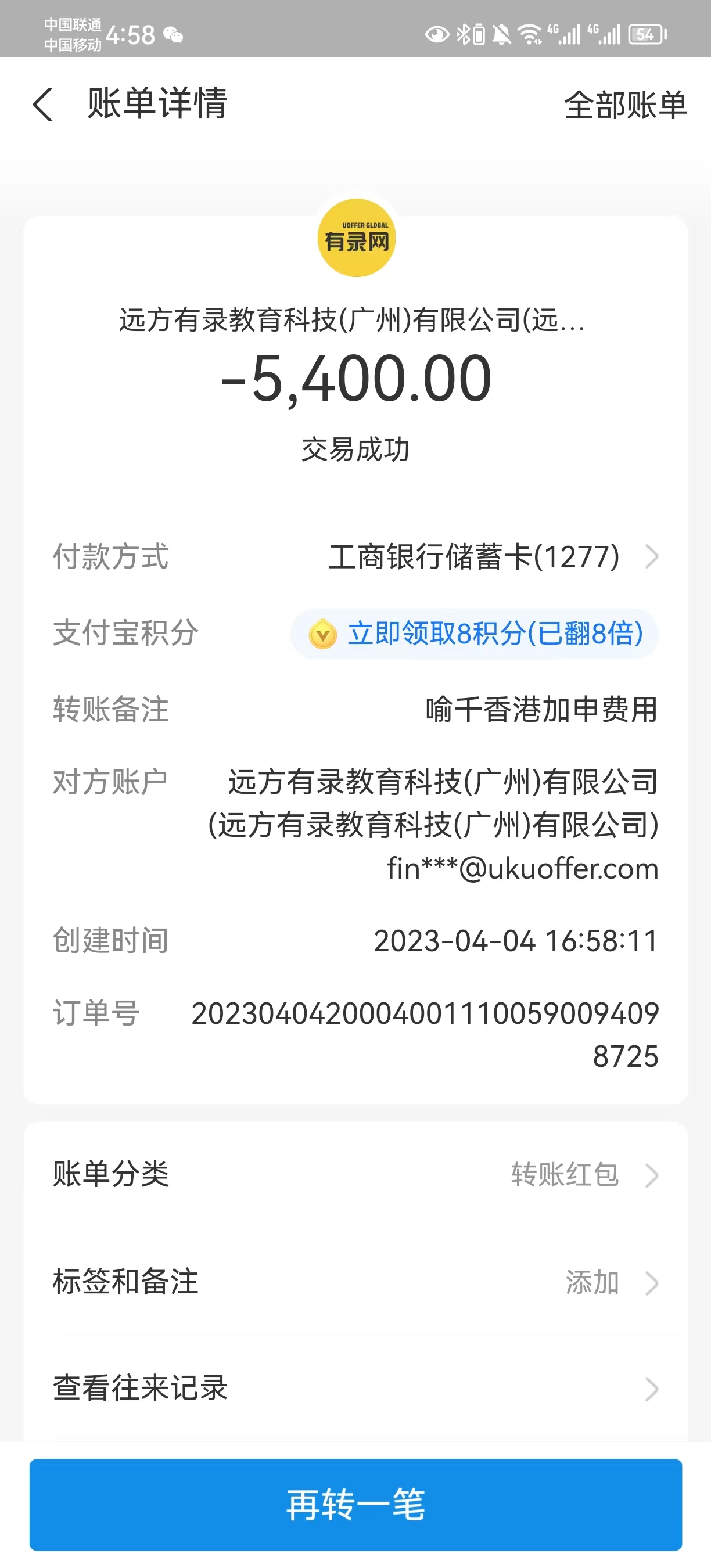The height and width of the screenshot is (1568, 711).
Task: Open the 有录网 merchant avatar
Action: click(357, 238)
